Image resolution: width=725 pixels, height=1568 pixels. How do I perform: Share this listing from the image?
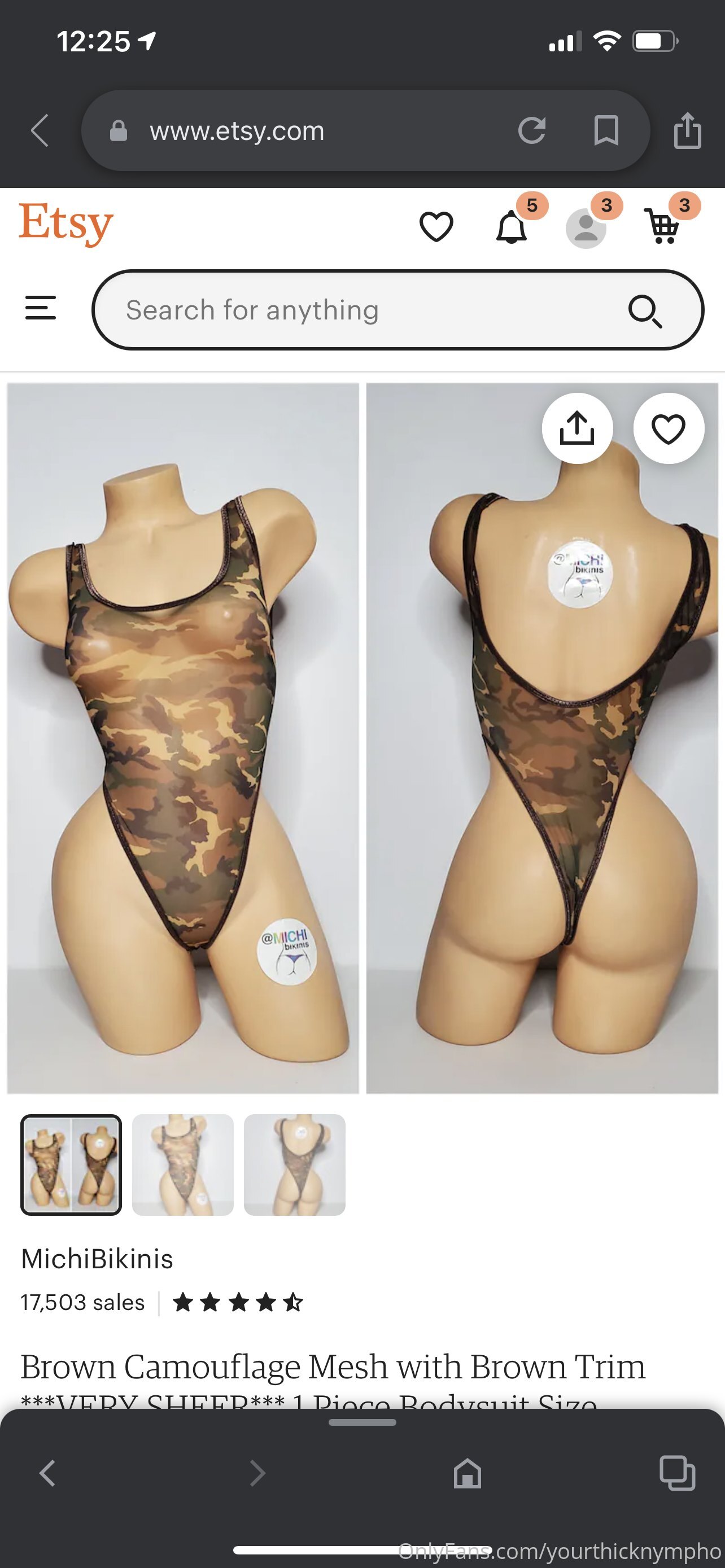(x=577, y=428)
